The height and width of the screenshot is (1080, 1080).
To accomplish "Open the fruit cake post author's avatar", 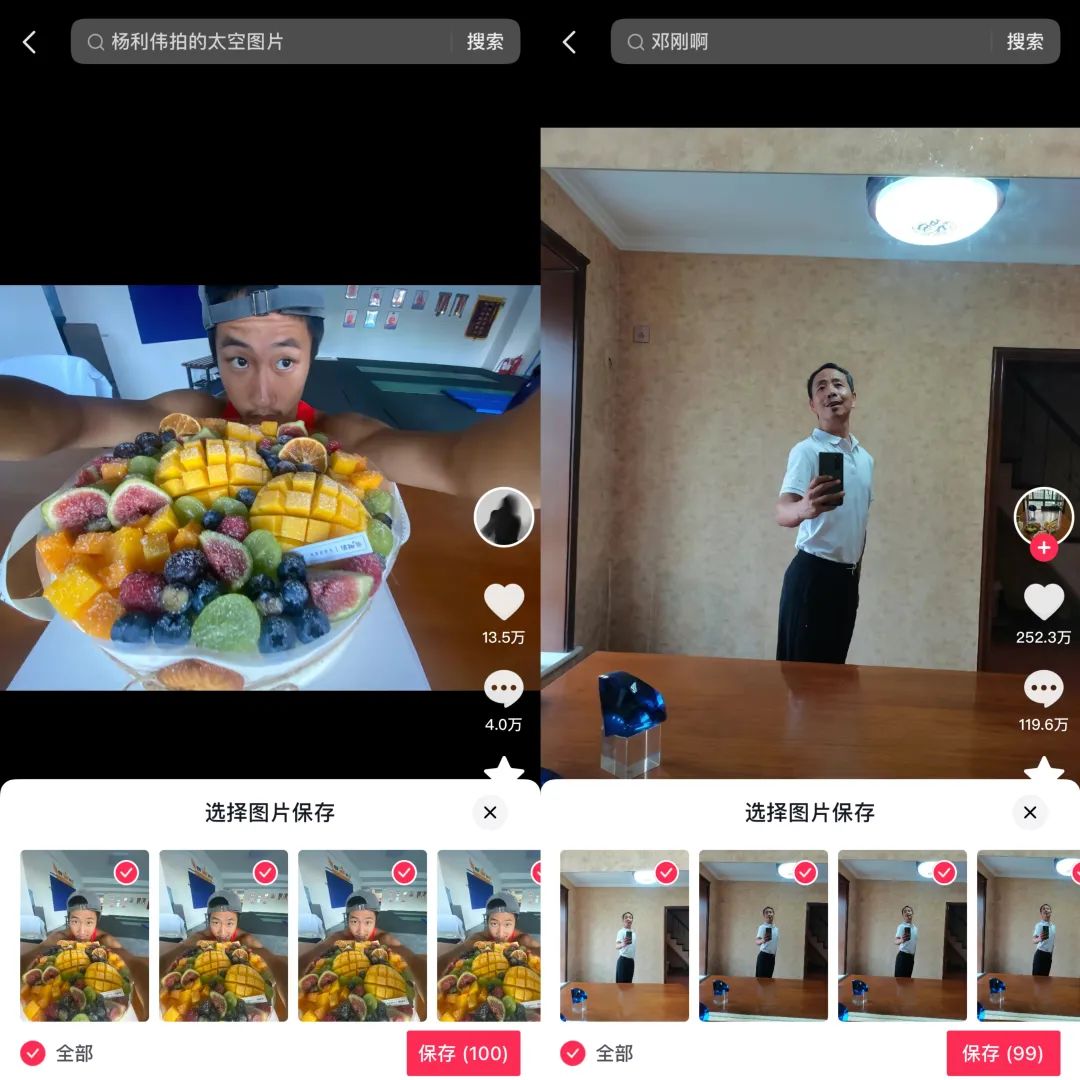I will pos(504,517).
